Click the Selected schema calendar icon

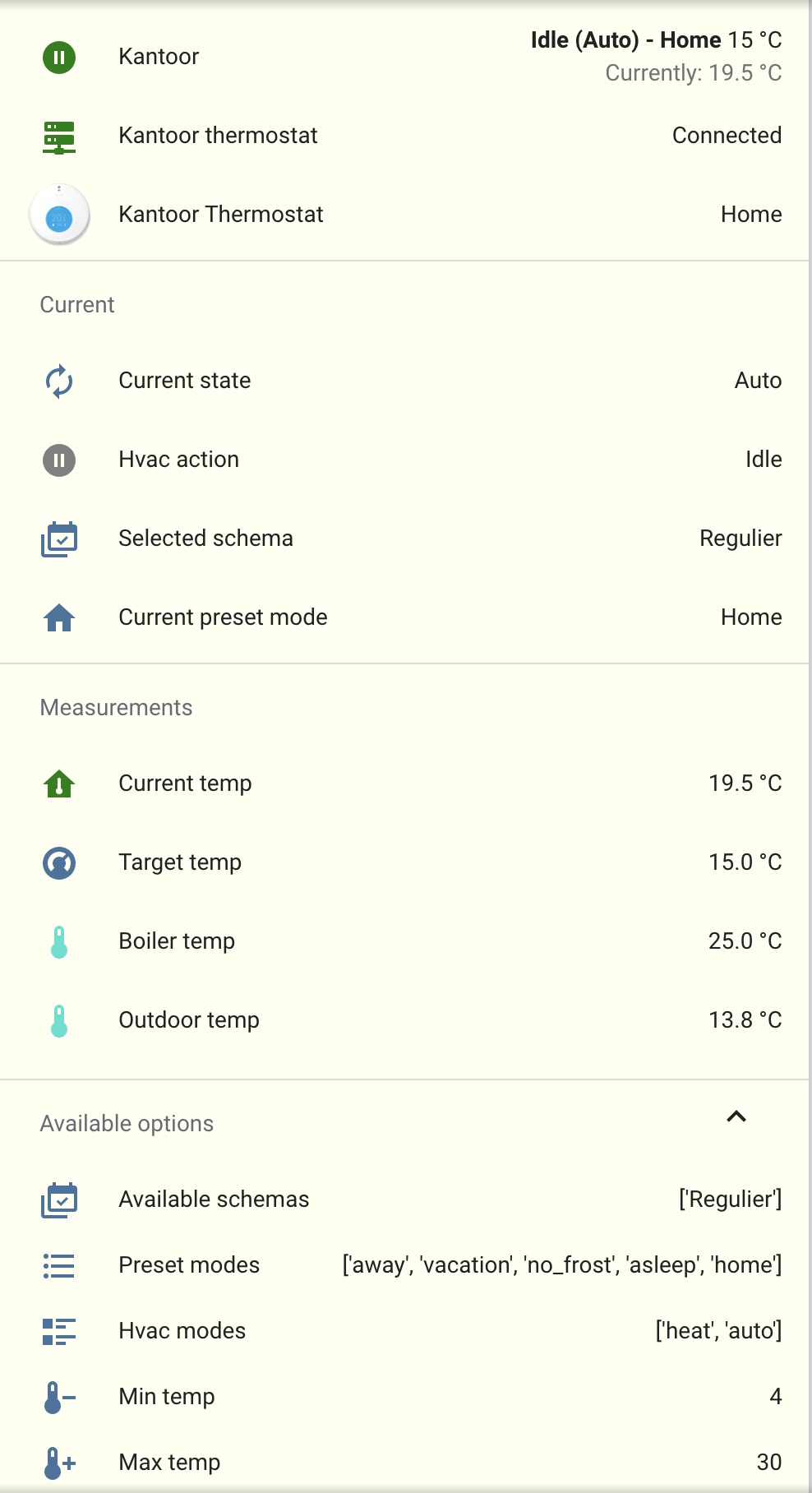pos(58,538)
